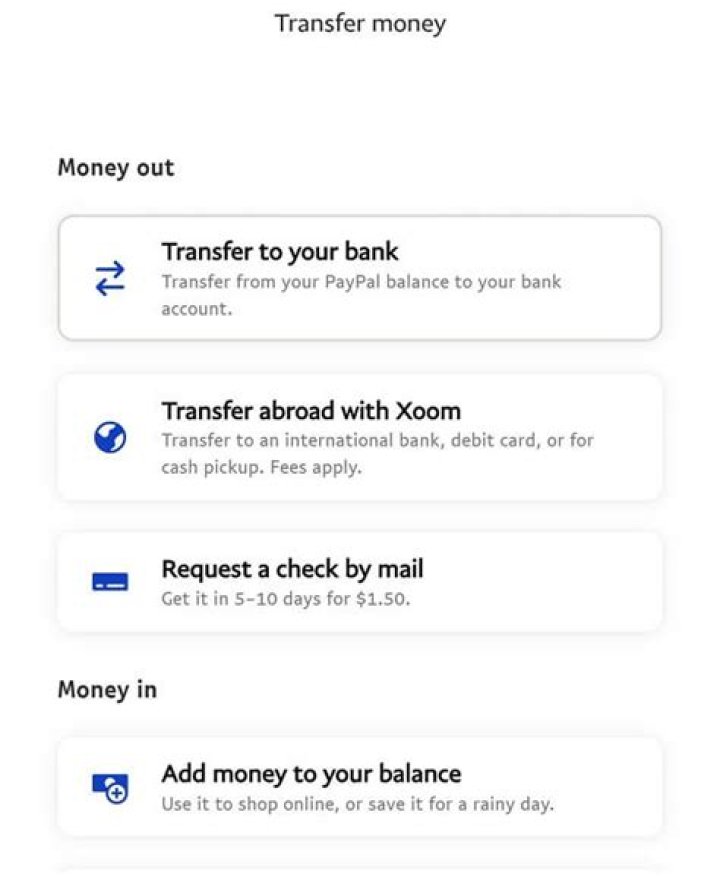Viewport: 720px width, 876px height.
Task: Click the partially visible card below Add money
Action: pos(360,868)
